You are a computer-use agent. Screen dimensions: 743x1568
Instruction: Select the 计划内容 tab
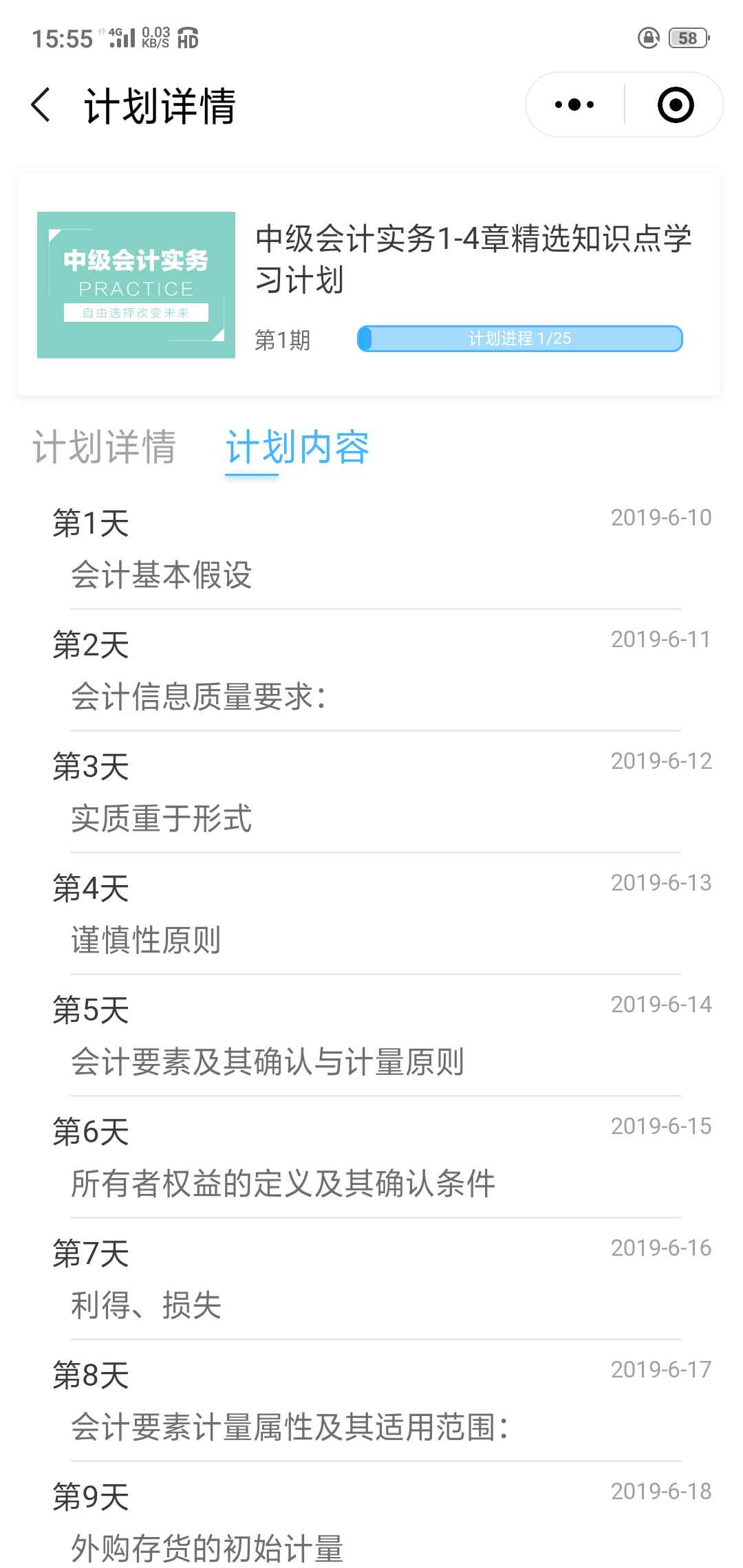299,447
